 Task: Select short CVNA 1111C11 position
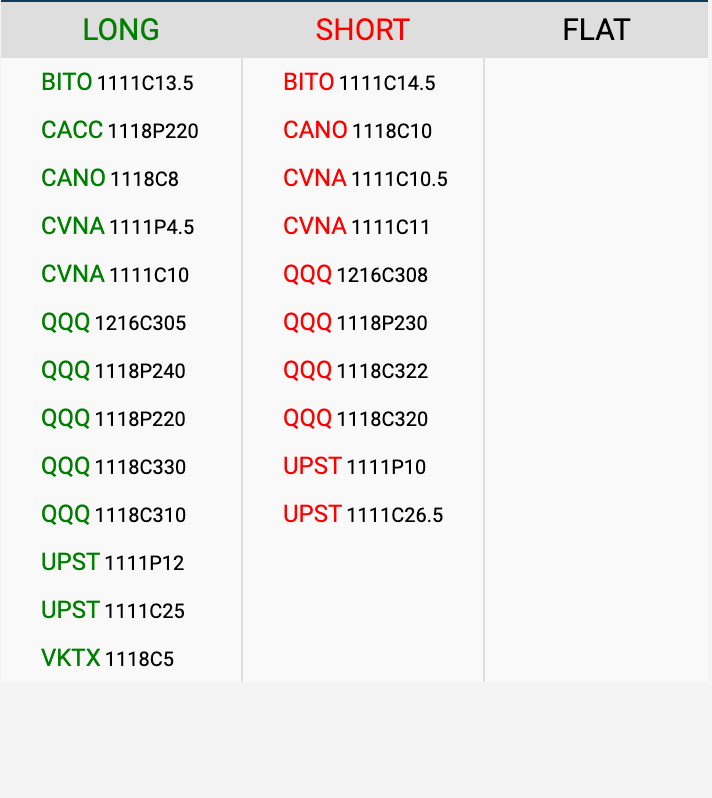click(x=356, y=227)
